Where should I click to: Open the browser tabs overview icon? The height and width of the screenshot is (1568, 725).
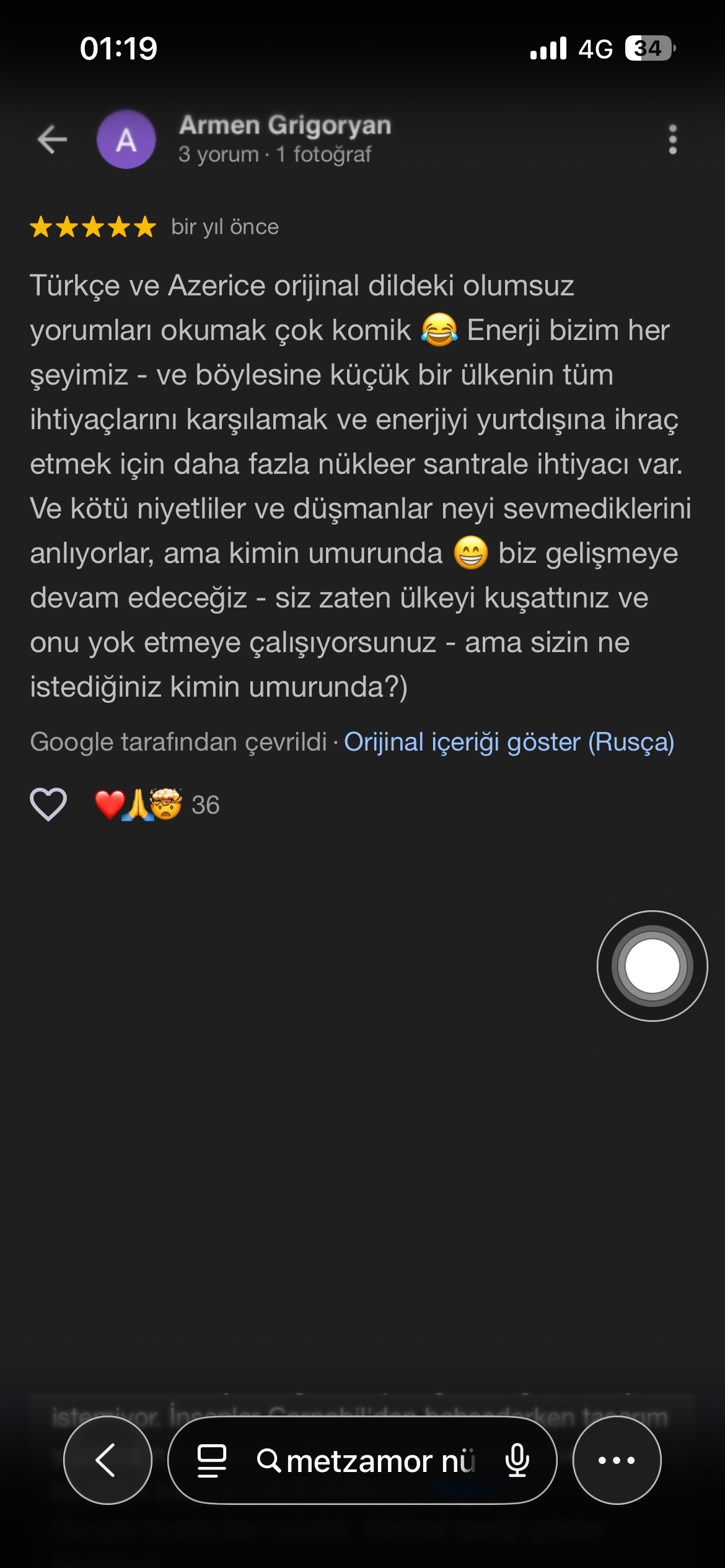(x=211, y=1461)
